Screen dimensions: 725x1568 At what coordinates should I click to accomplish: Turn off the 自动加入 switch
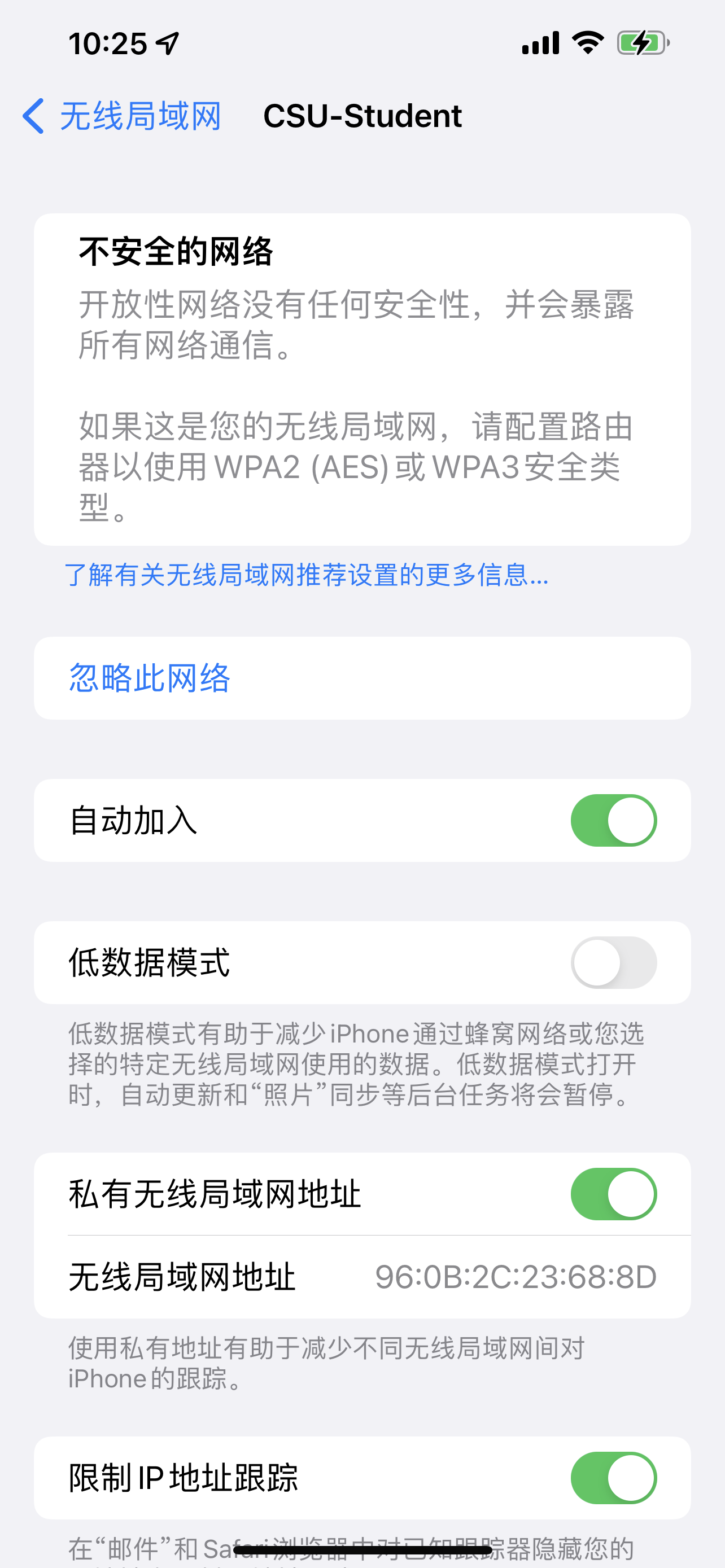click(613, 820)
